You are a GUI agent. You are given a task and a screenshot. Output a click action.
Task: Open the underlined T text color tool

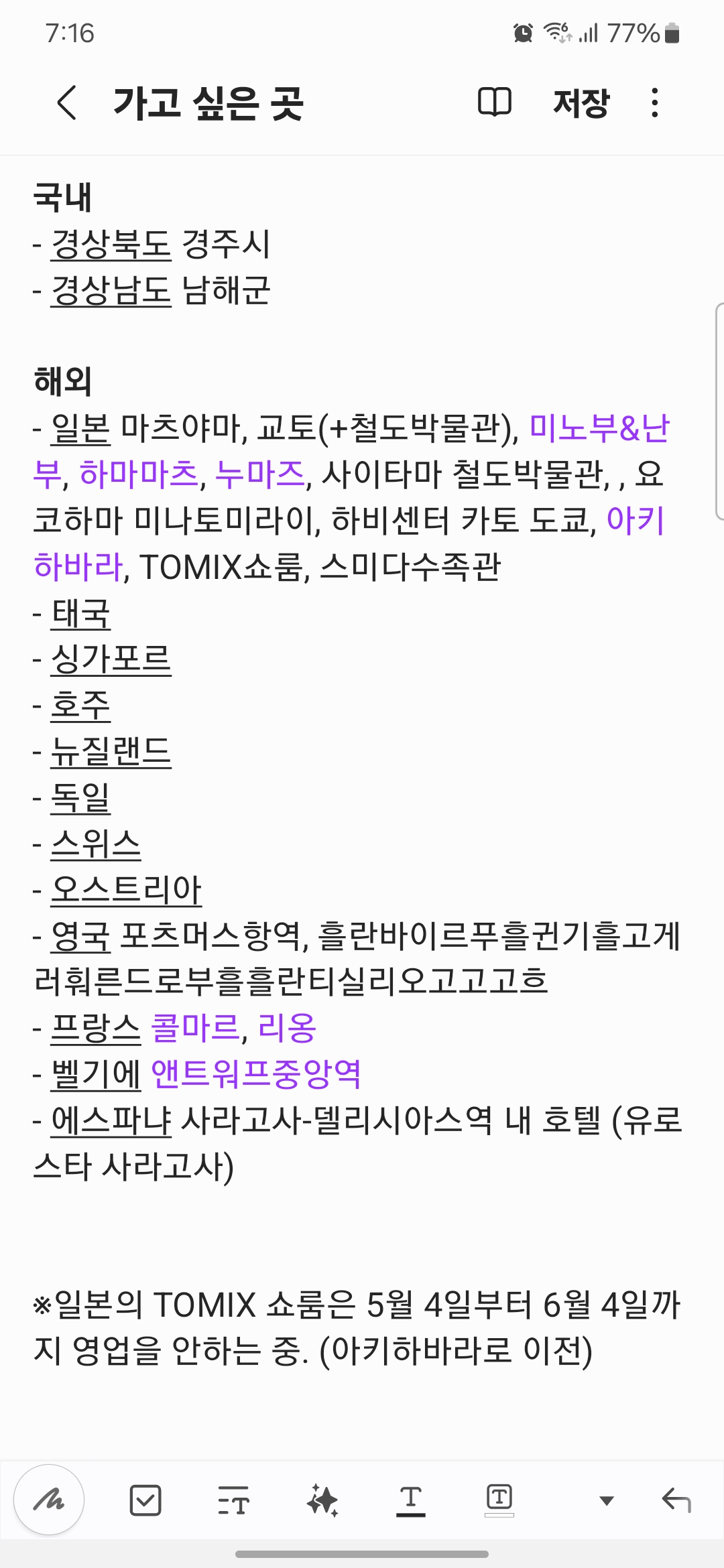point(411,1500)
